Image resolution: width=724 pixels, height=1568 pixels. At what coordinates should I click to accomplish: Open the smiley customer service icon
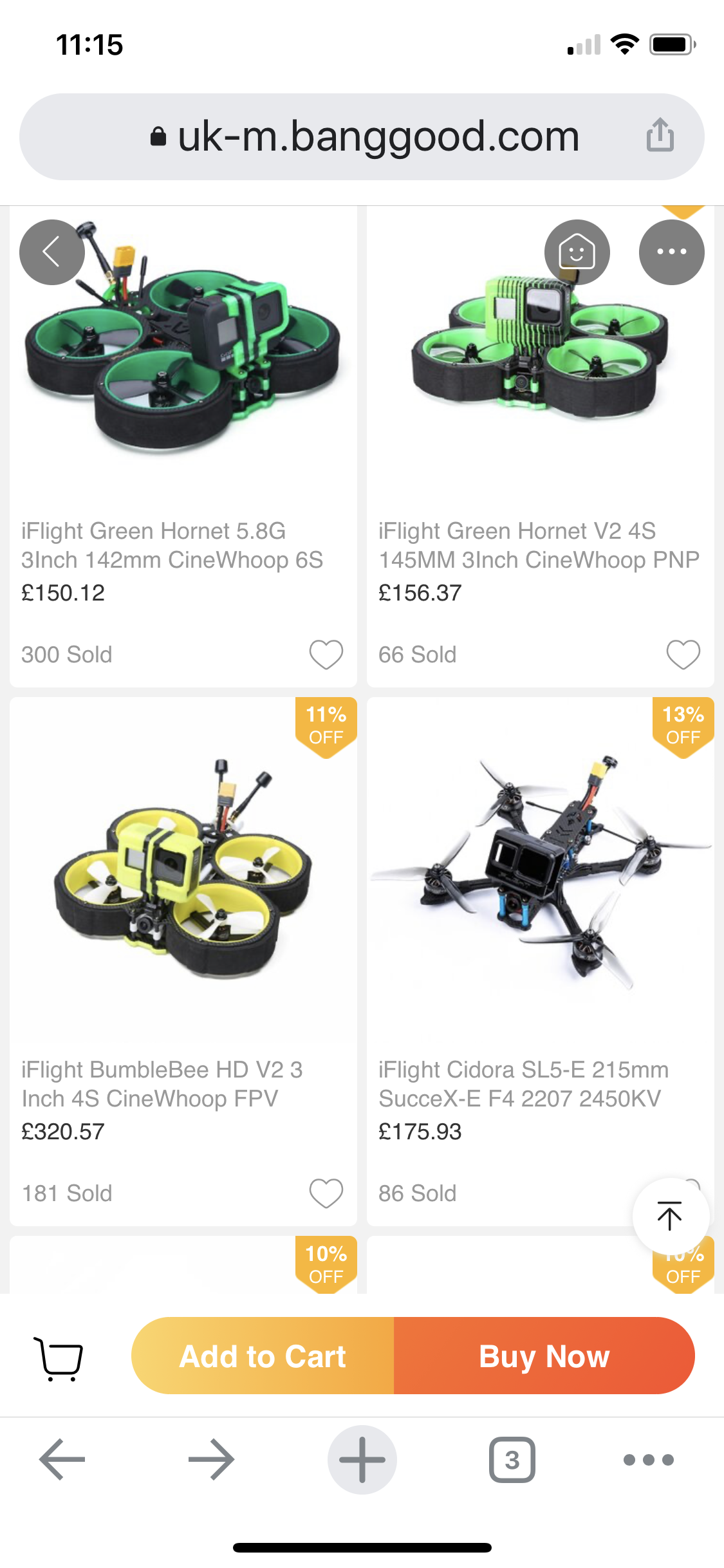[x=577, y=252]
